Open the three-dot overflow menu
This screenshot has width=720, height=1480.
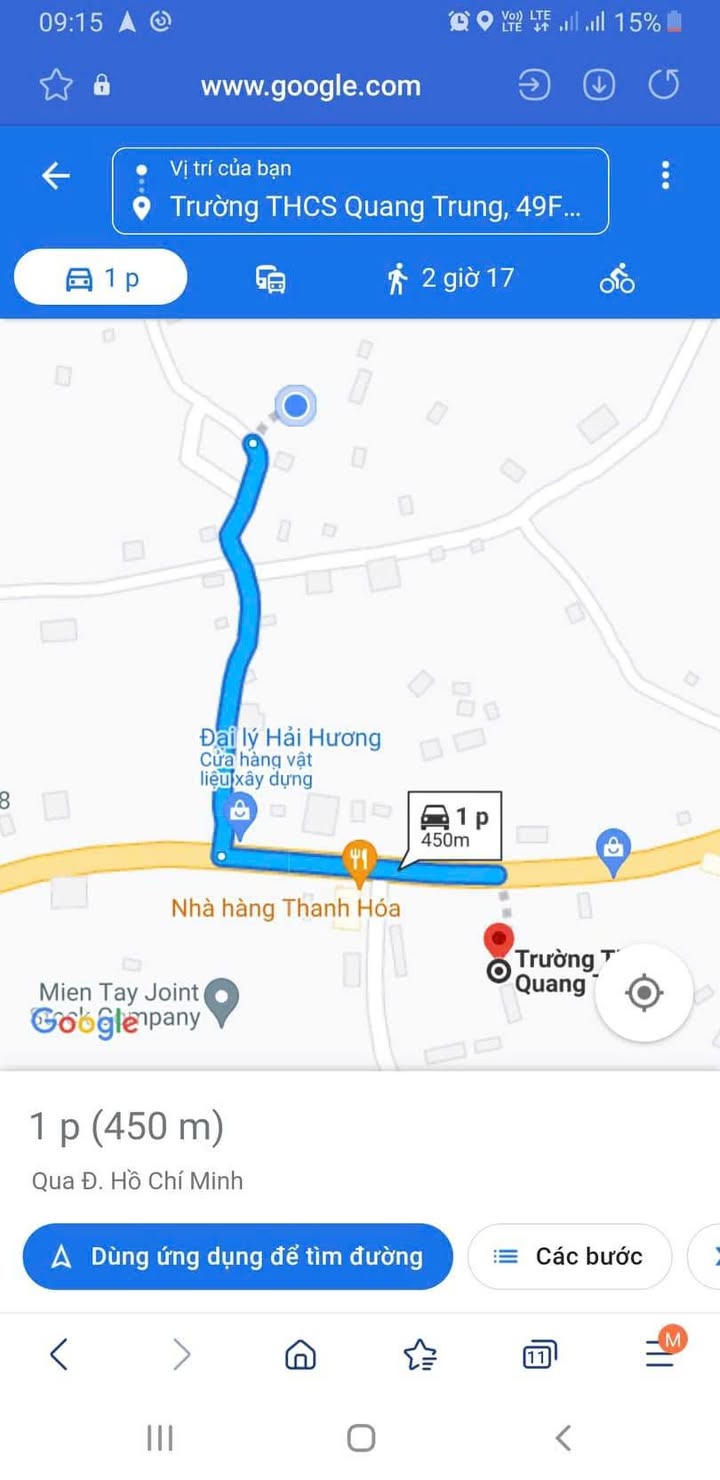[665, 176]
